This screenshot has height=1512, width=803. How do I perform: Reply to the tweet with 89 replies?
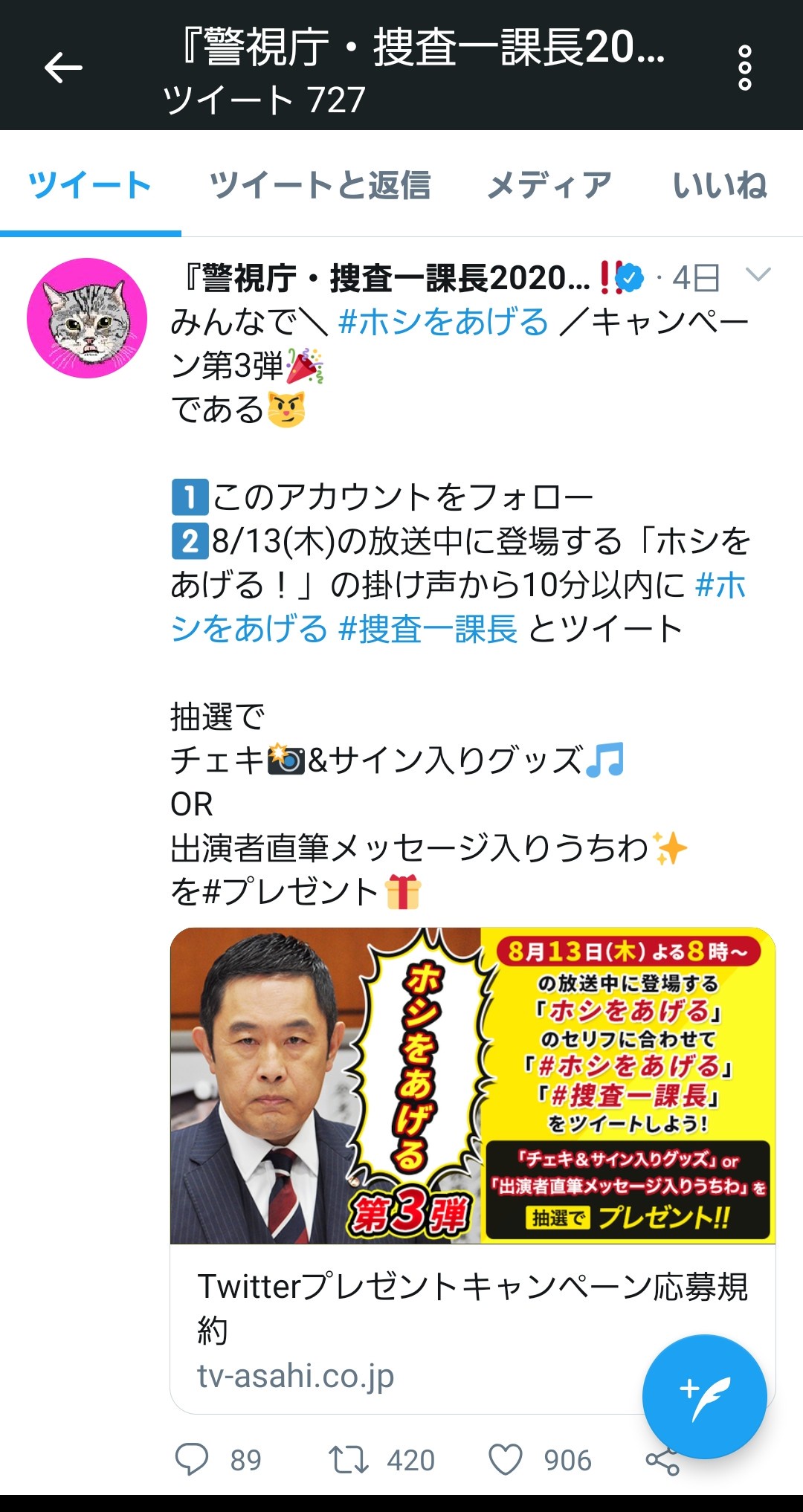[192, 1459]
